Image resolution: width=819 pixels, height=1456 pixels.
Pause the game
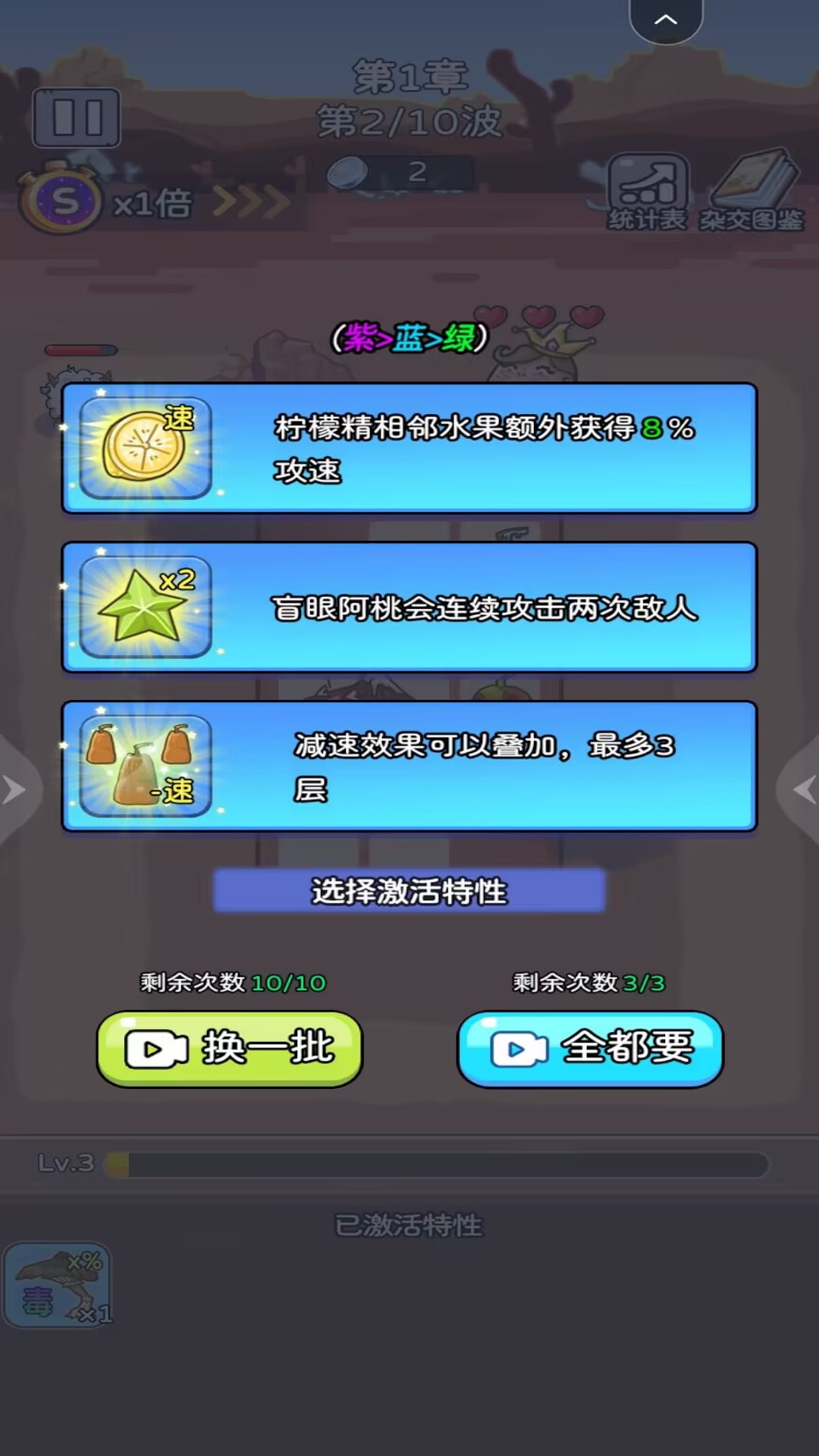(77, 118)
